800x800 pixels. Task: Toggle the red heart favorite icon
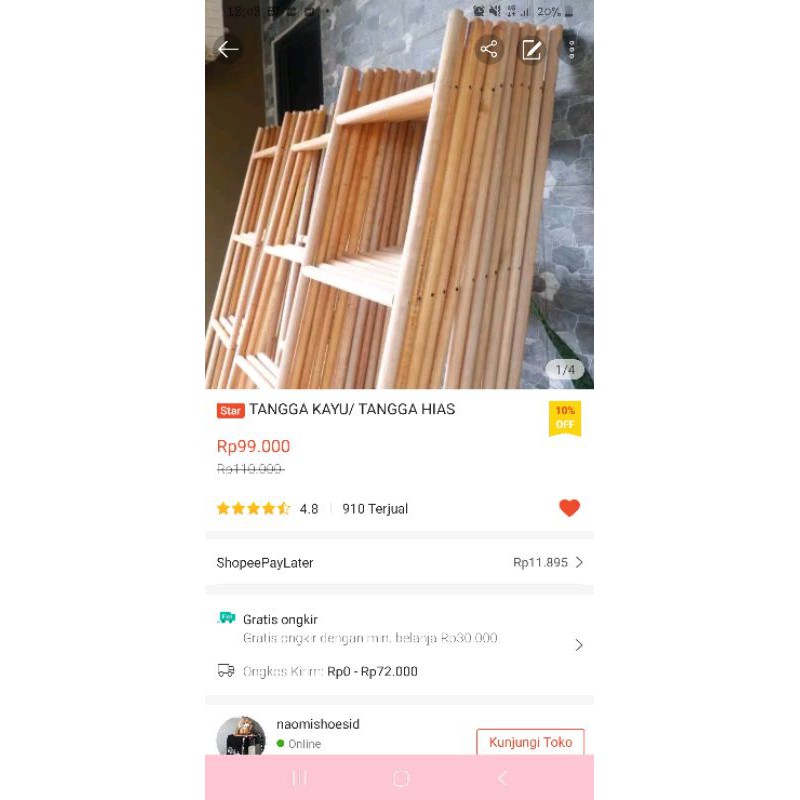tap(569, 508)
